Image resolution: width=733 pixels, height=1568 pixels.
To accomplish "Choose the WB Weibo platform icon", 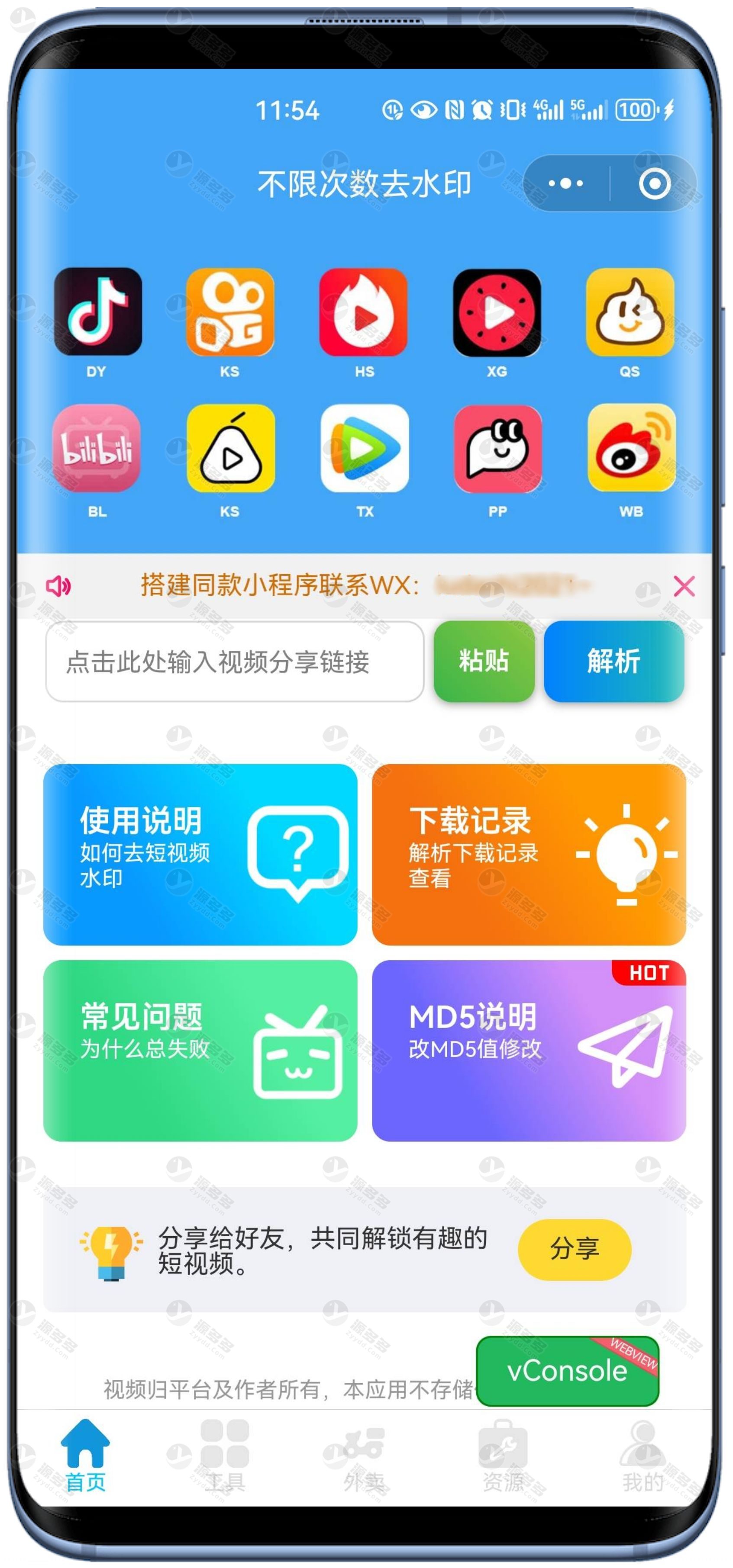I will [x=631, y=448].
